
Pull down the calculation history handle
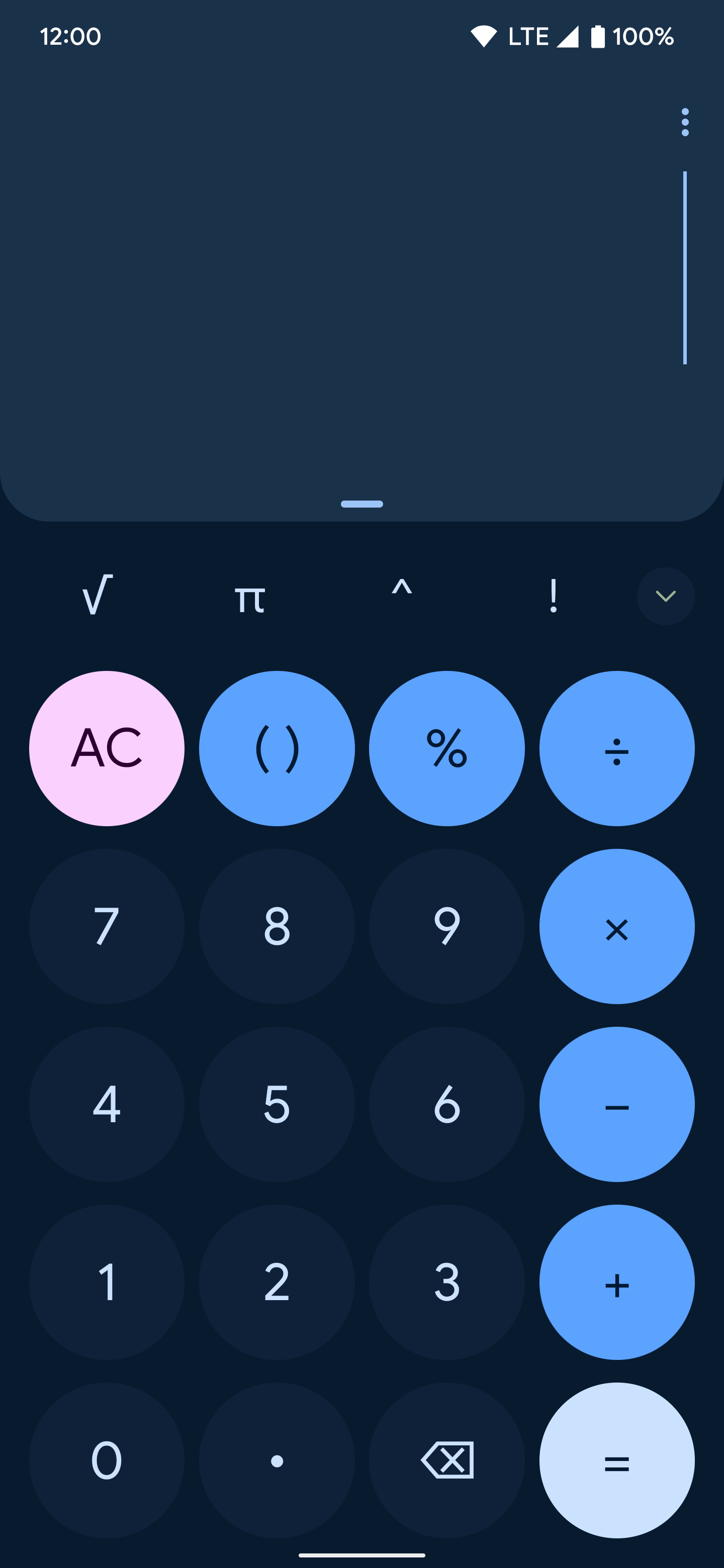[361, 504]
